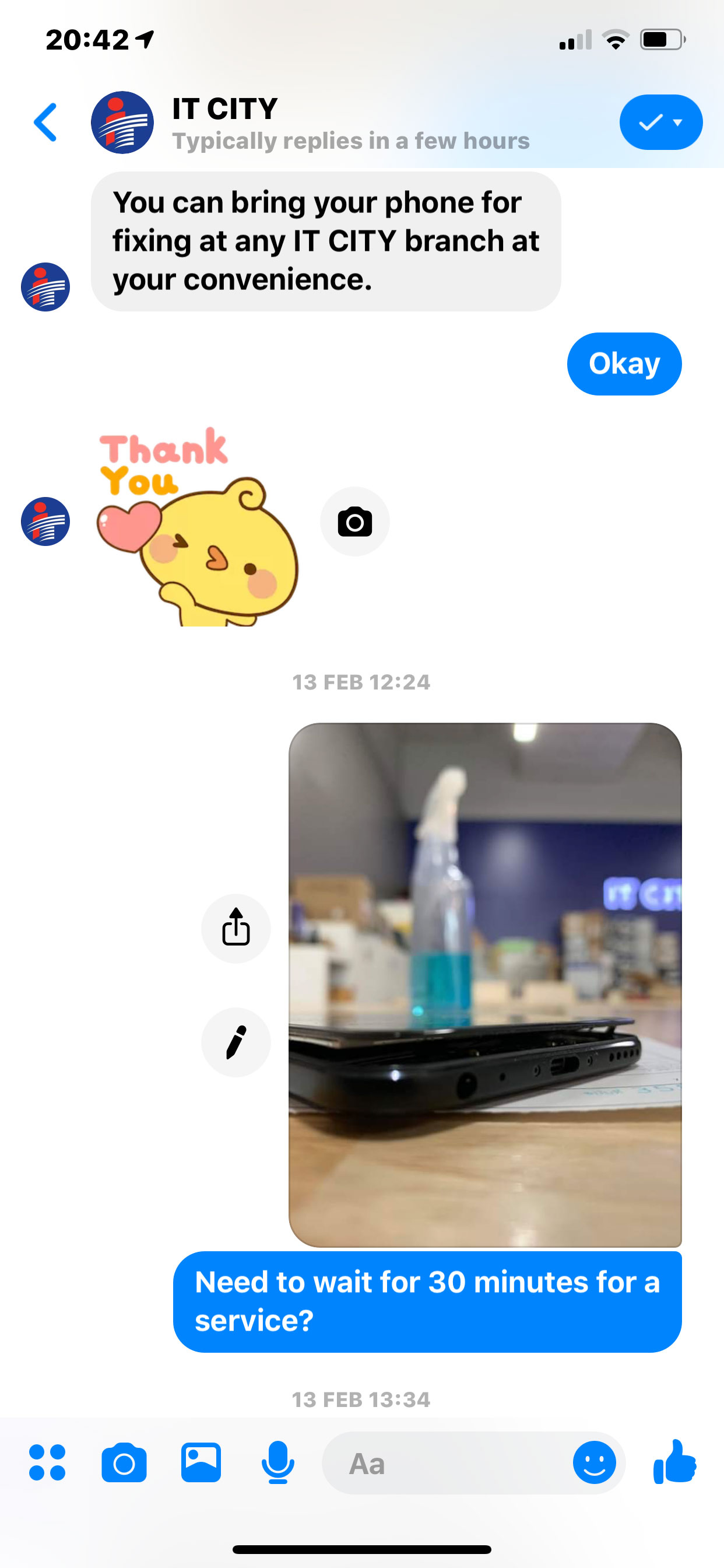Open more actions four-dot menu
Image resolution: width=724 pixels, height=1568 pixels.
click(x=47, y=1462)
